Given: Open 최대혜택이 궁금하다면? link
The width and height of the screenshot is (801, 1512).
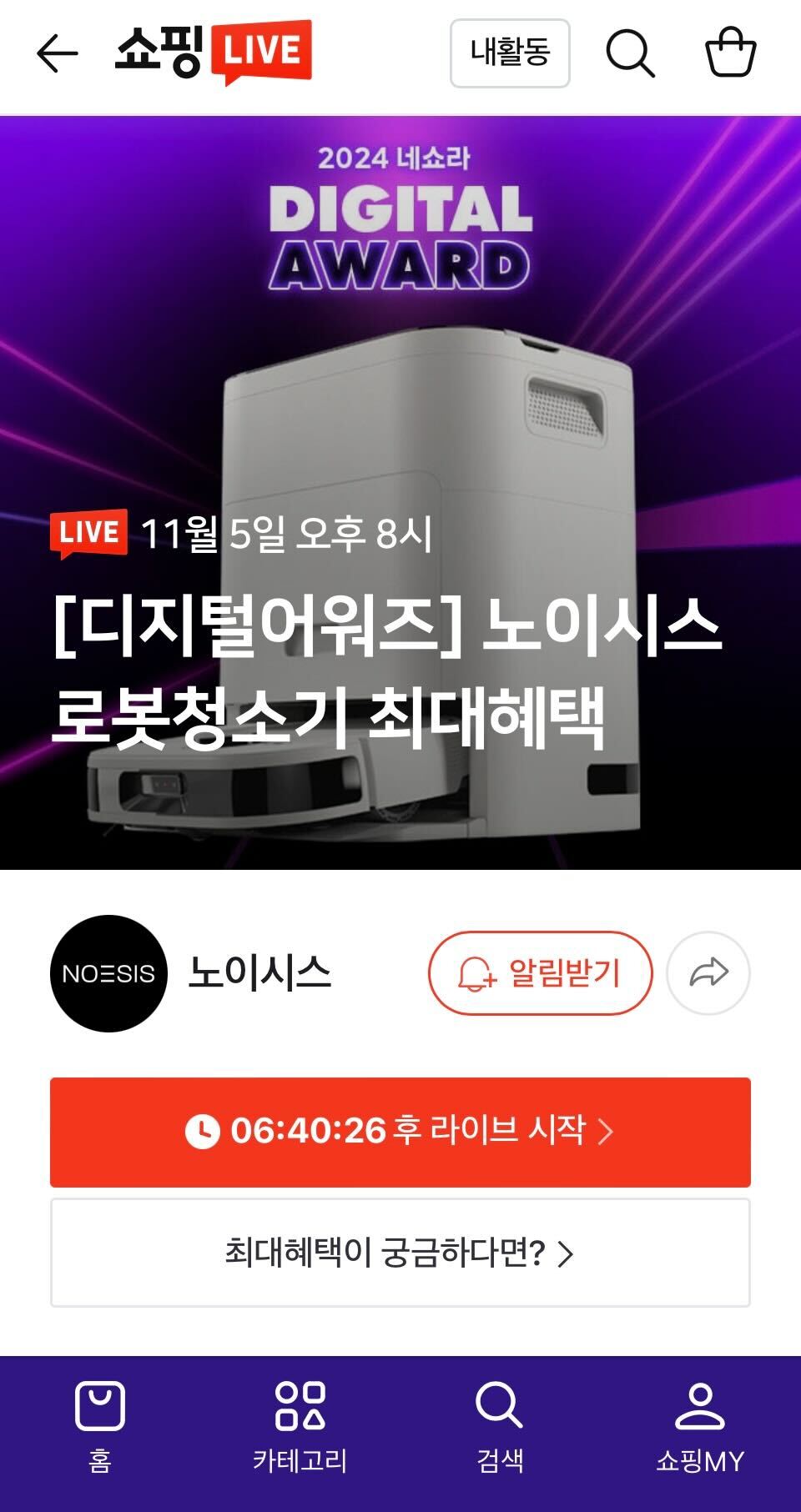Looking at the screenshot, I should pos(400,1253).
